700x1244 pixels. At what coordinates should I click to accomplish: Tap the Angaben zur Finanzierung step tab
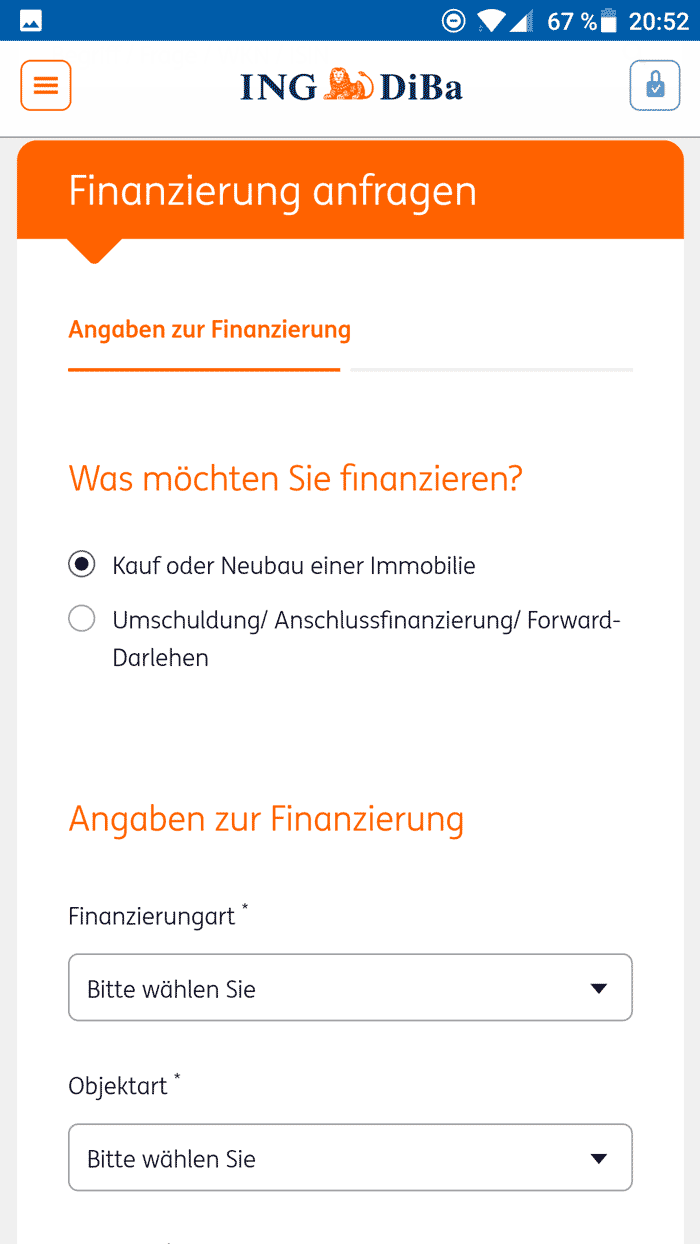pyautogui.click(x=209, y=329)
